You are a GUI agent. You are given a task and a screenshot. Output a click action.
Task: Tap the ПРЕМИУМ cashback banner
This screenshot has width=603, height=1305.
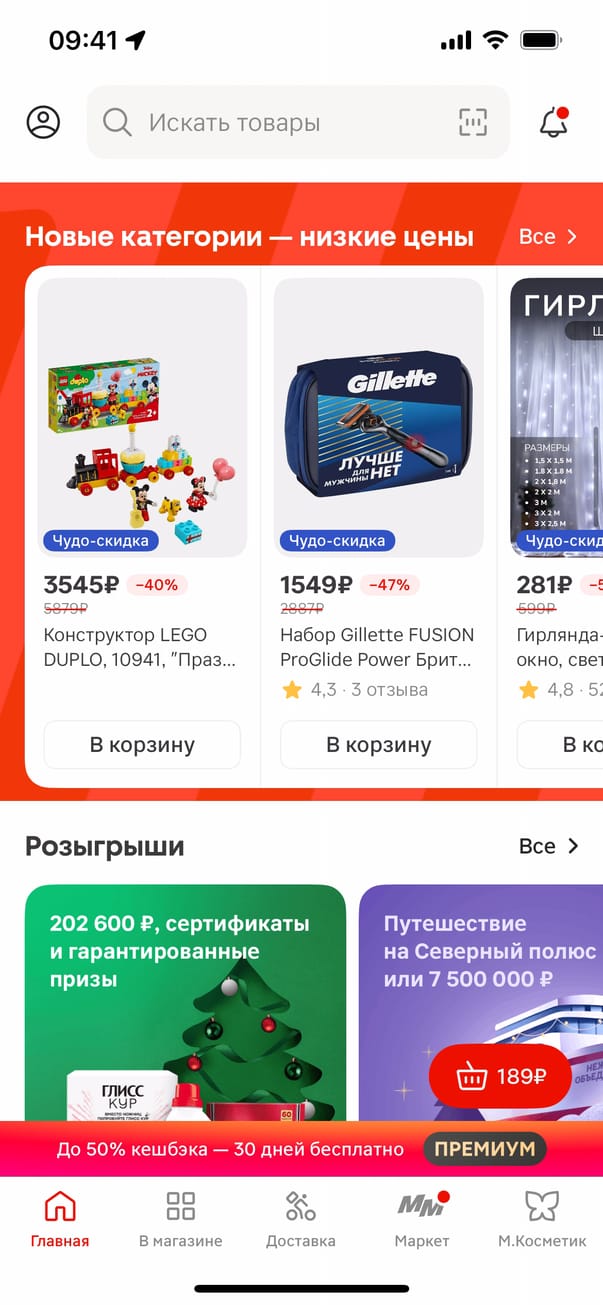[300, 1149]
